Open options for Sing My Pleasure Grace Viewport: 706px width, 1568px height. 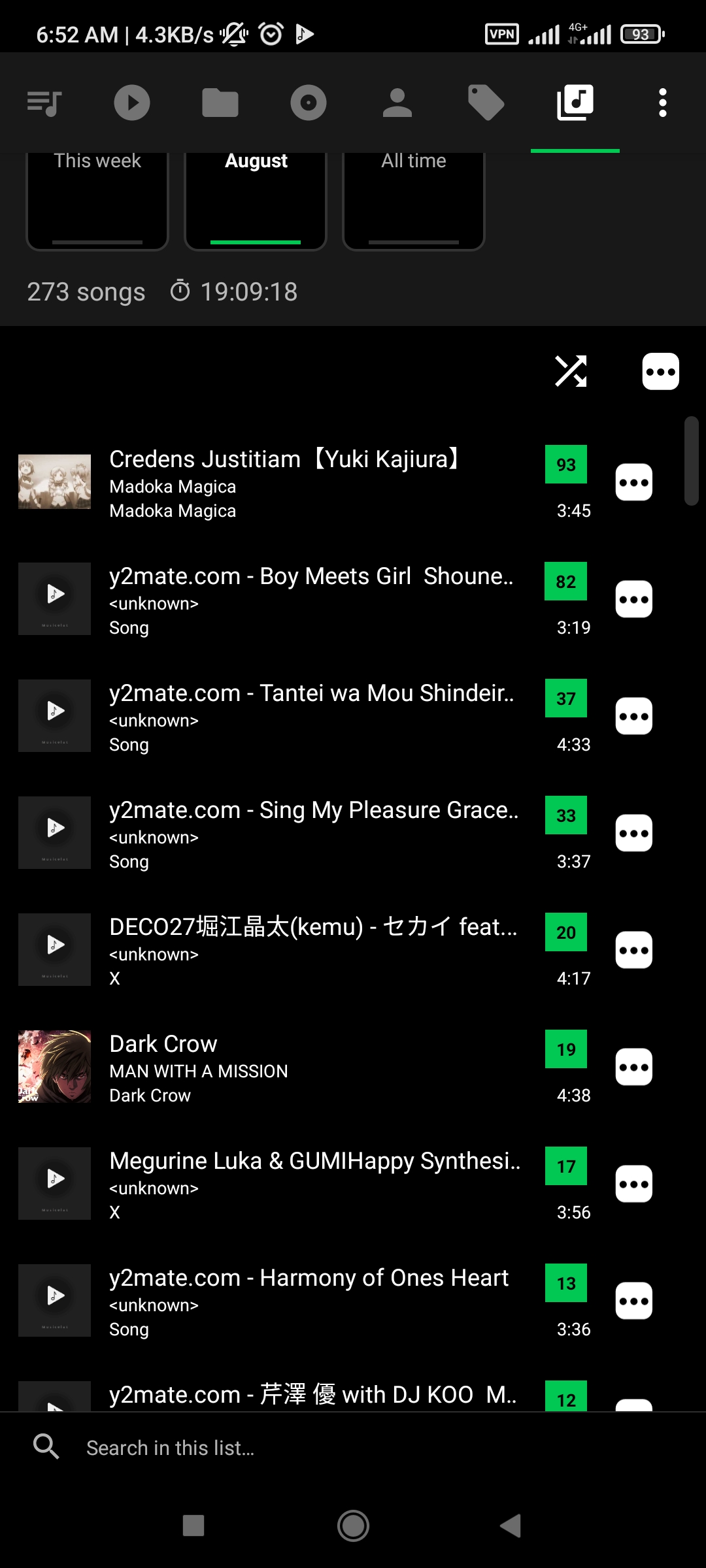633,833
